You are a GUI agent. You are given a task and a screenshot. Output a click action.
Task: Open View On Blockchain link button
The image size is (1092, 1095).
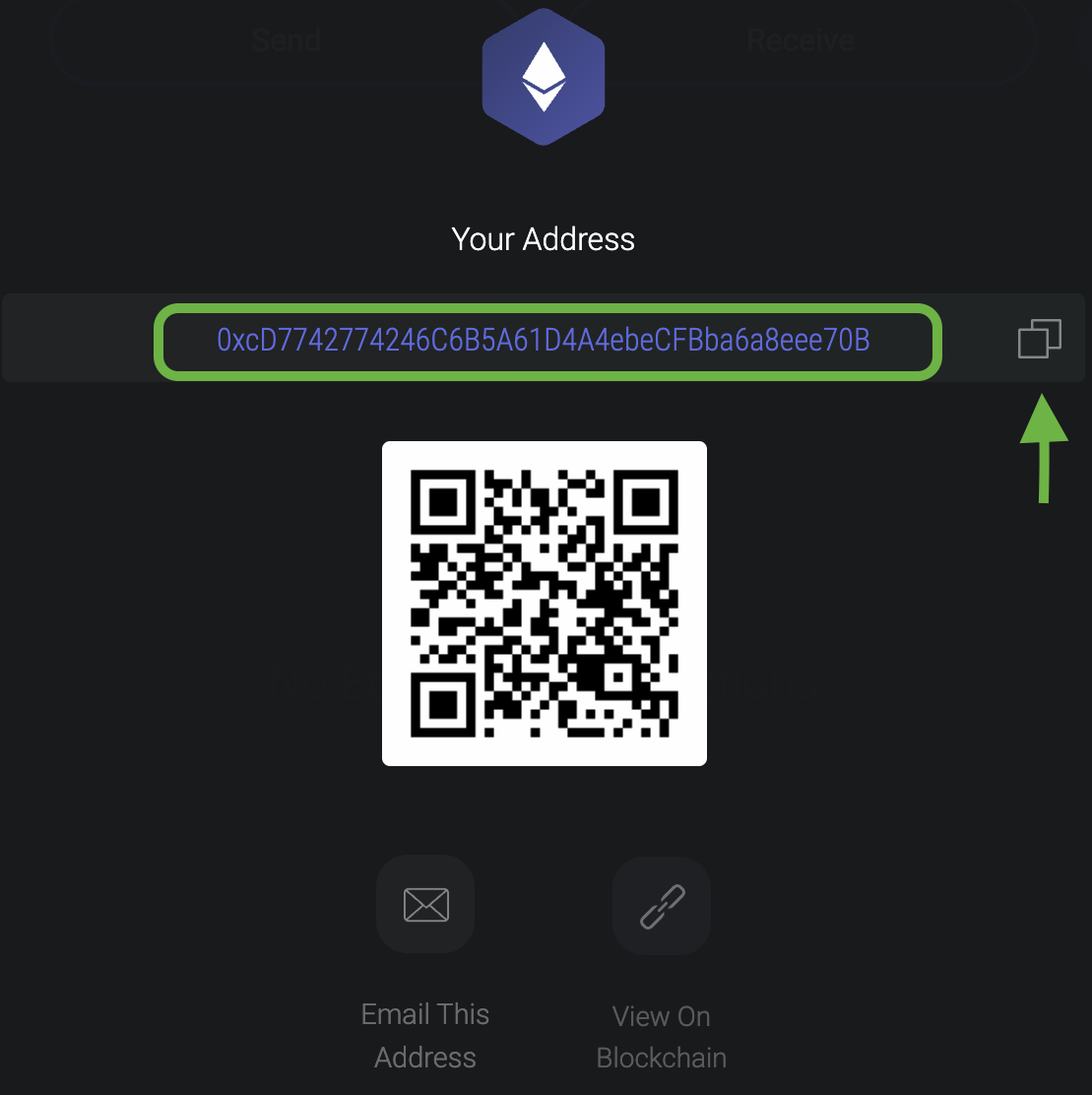tap(662, 906)
